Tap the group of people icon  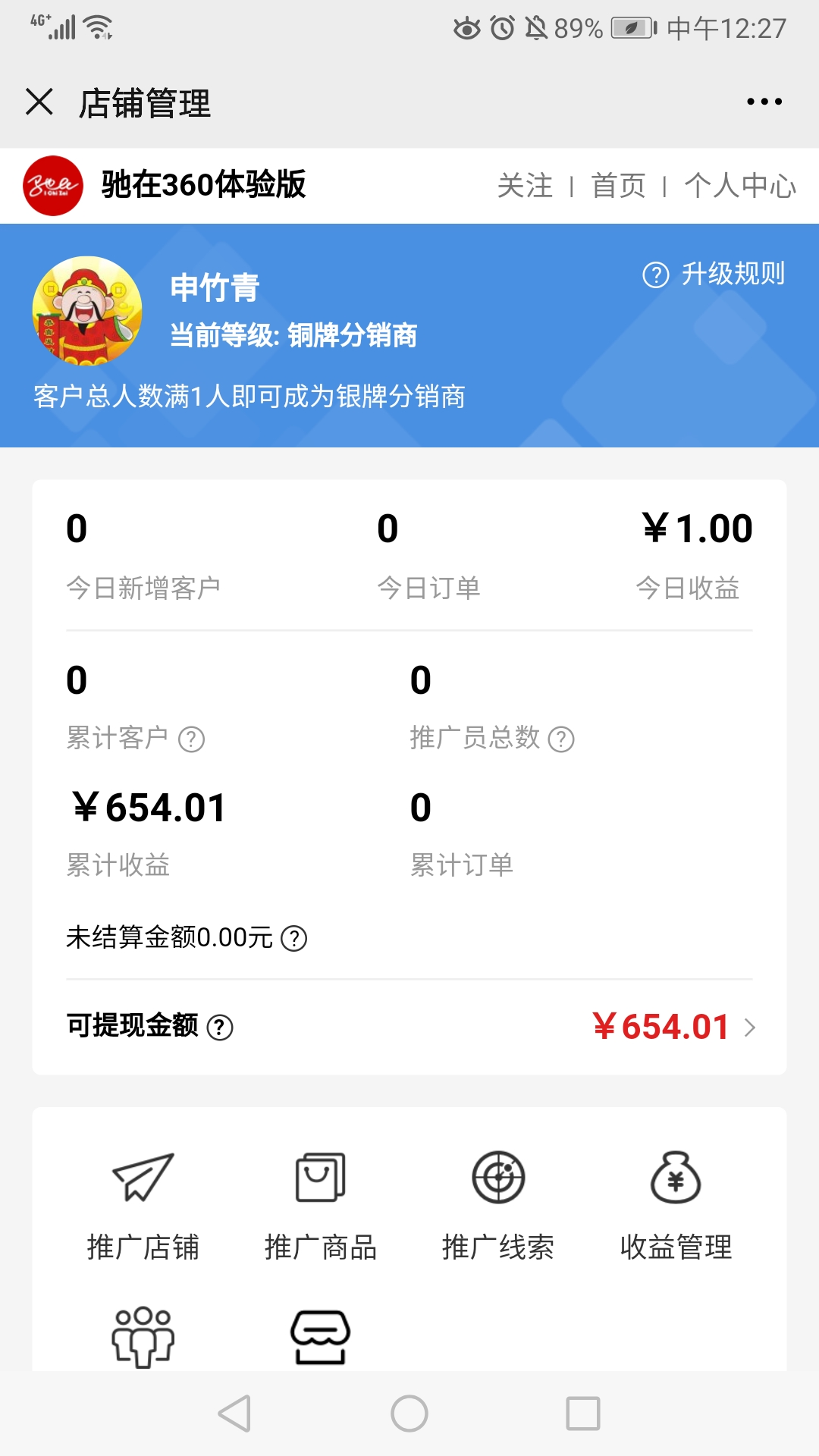[x=143, y=1337]
